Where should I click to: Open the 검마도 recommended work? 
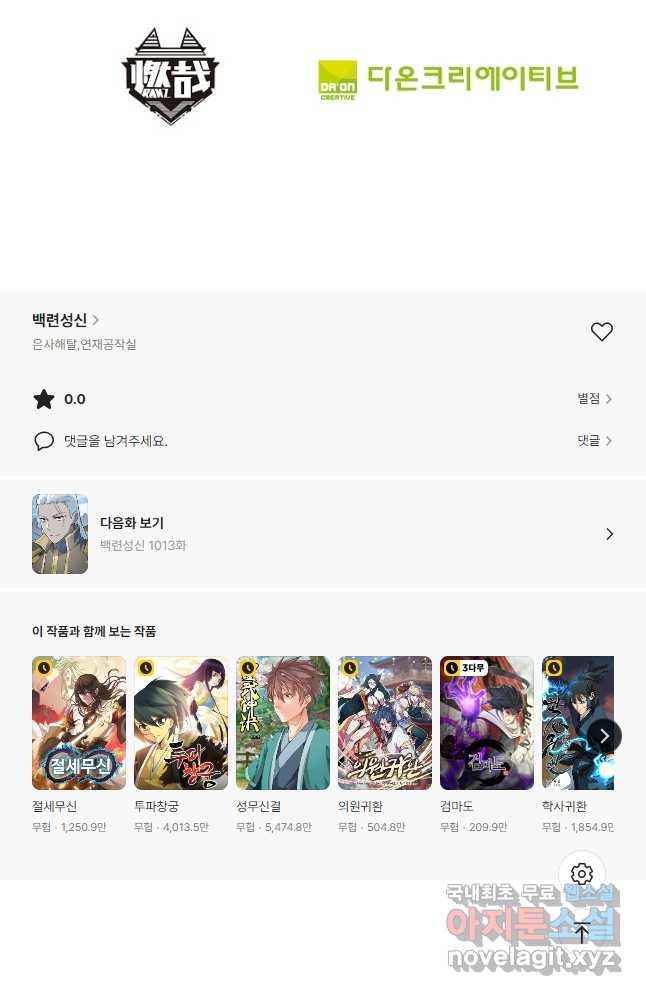(x=487, y=723)
